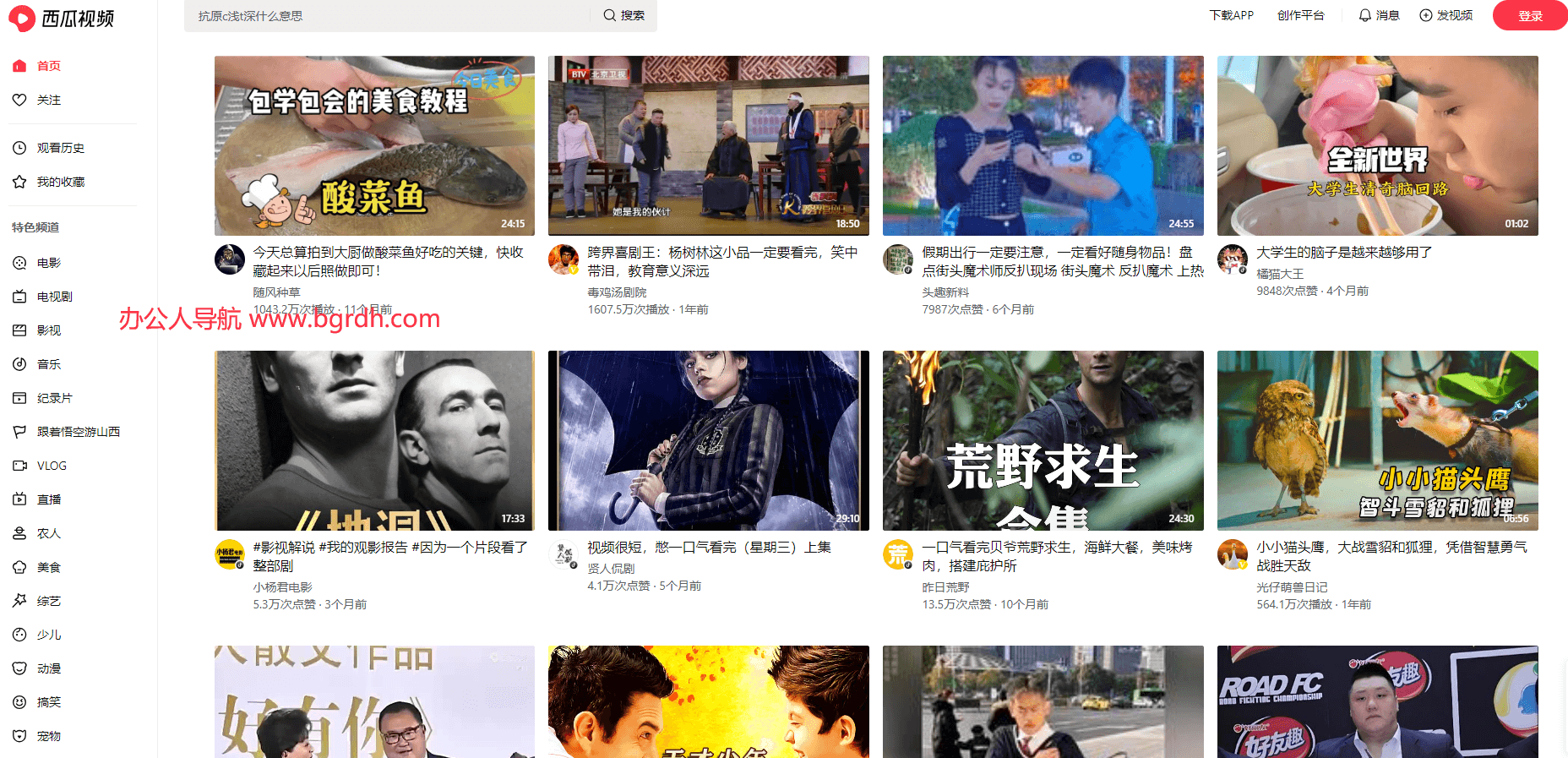The height and width of the screenshot is (758, 1568).
Task: Open 随风种草 channel link
Action: tap(276, 292)
